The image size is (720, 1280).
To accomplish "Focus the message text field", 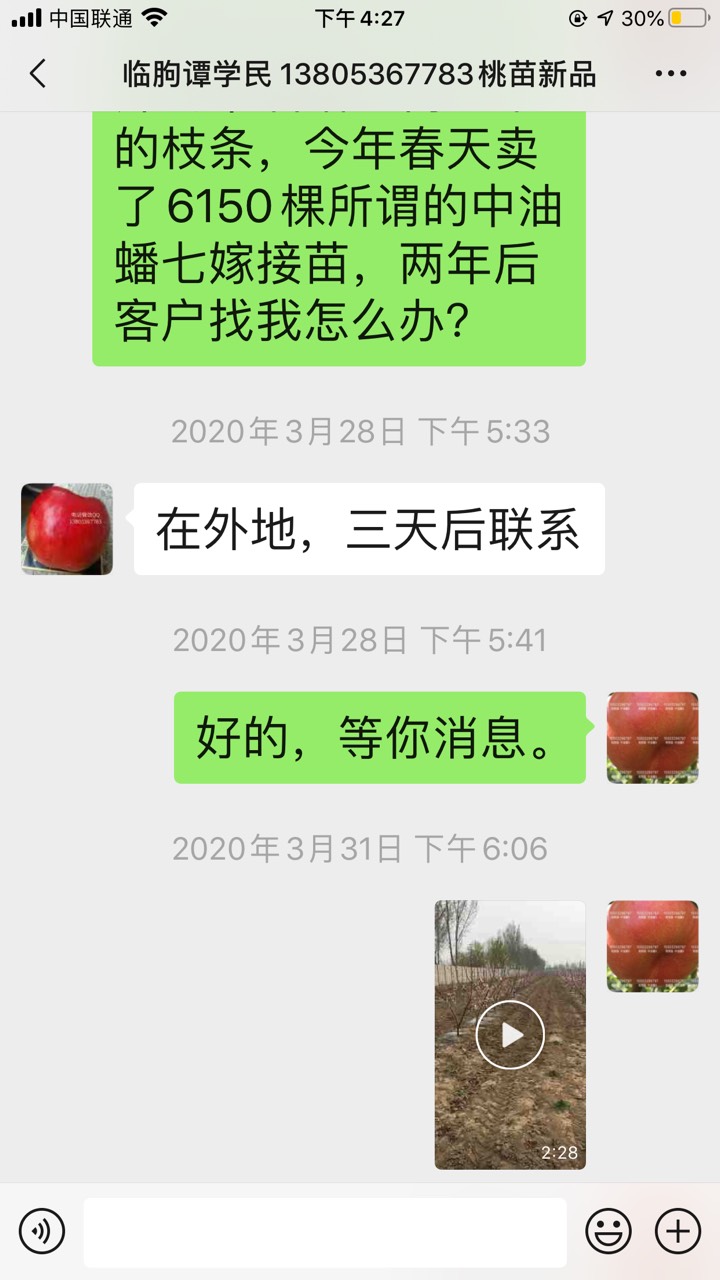I will click(x=325, y=1232).
